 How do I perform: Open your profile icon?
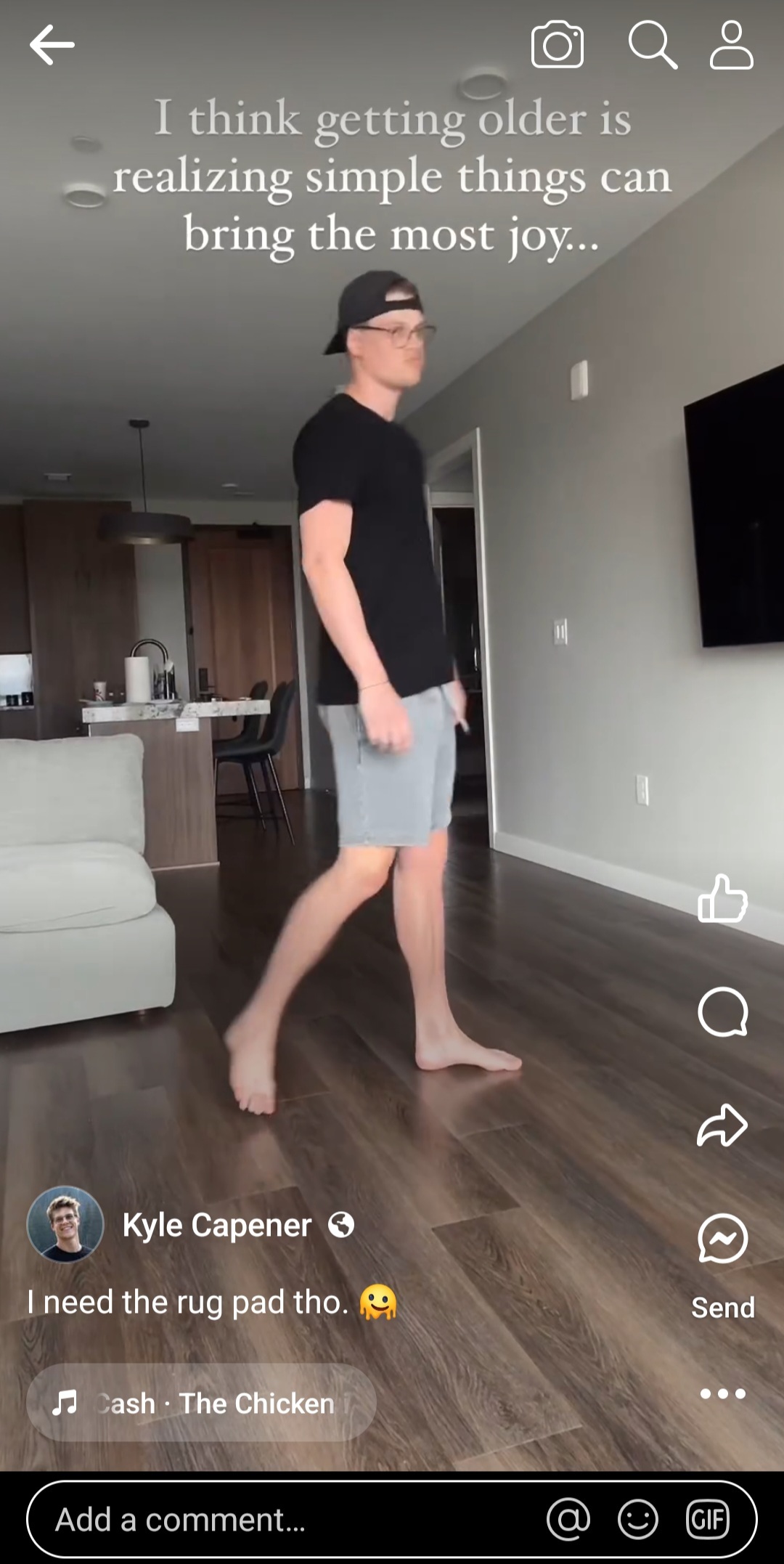(x=731, y=45)
